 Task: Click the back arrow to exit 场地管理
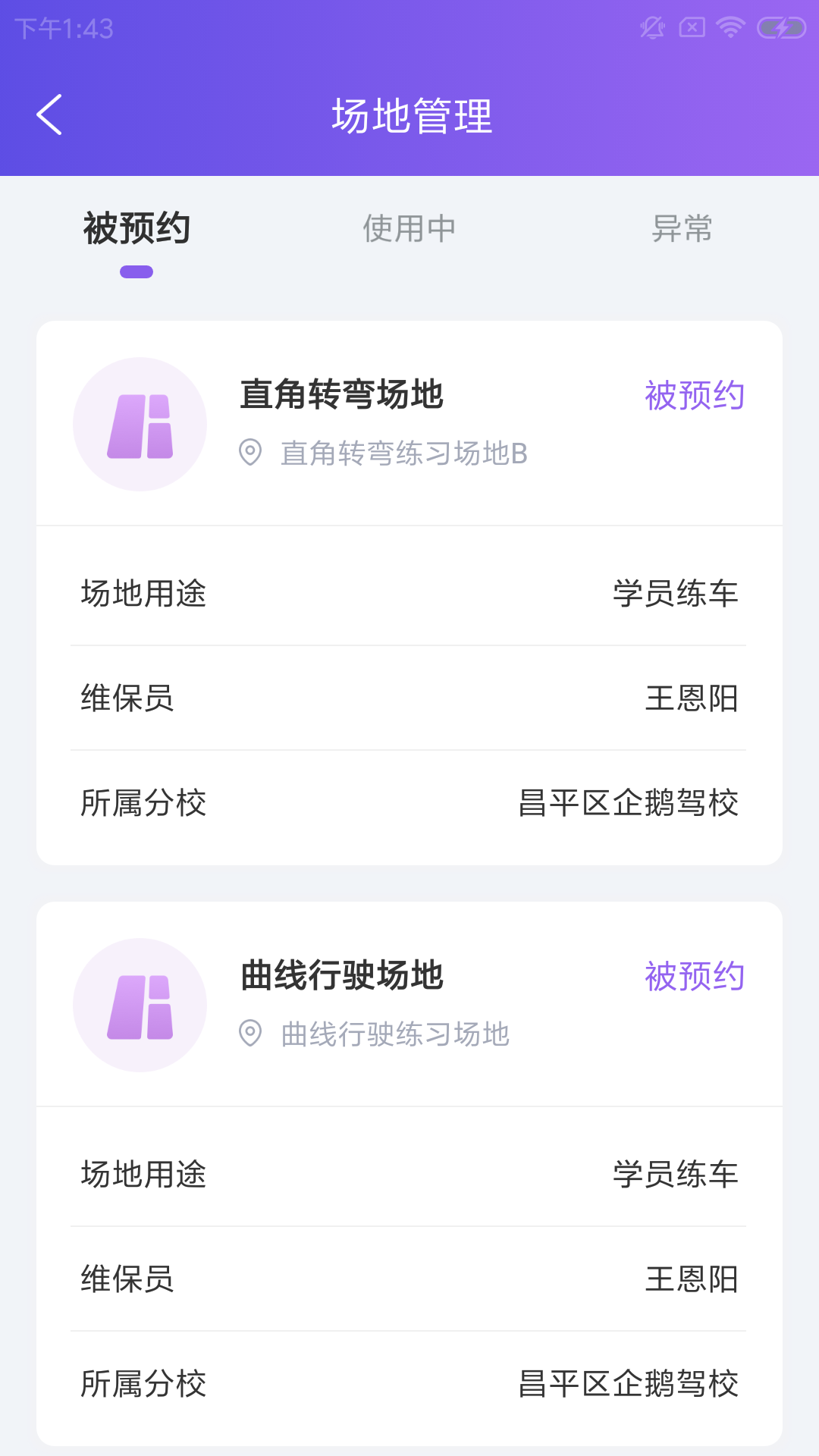click(49, 115)
